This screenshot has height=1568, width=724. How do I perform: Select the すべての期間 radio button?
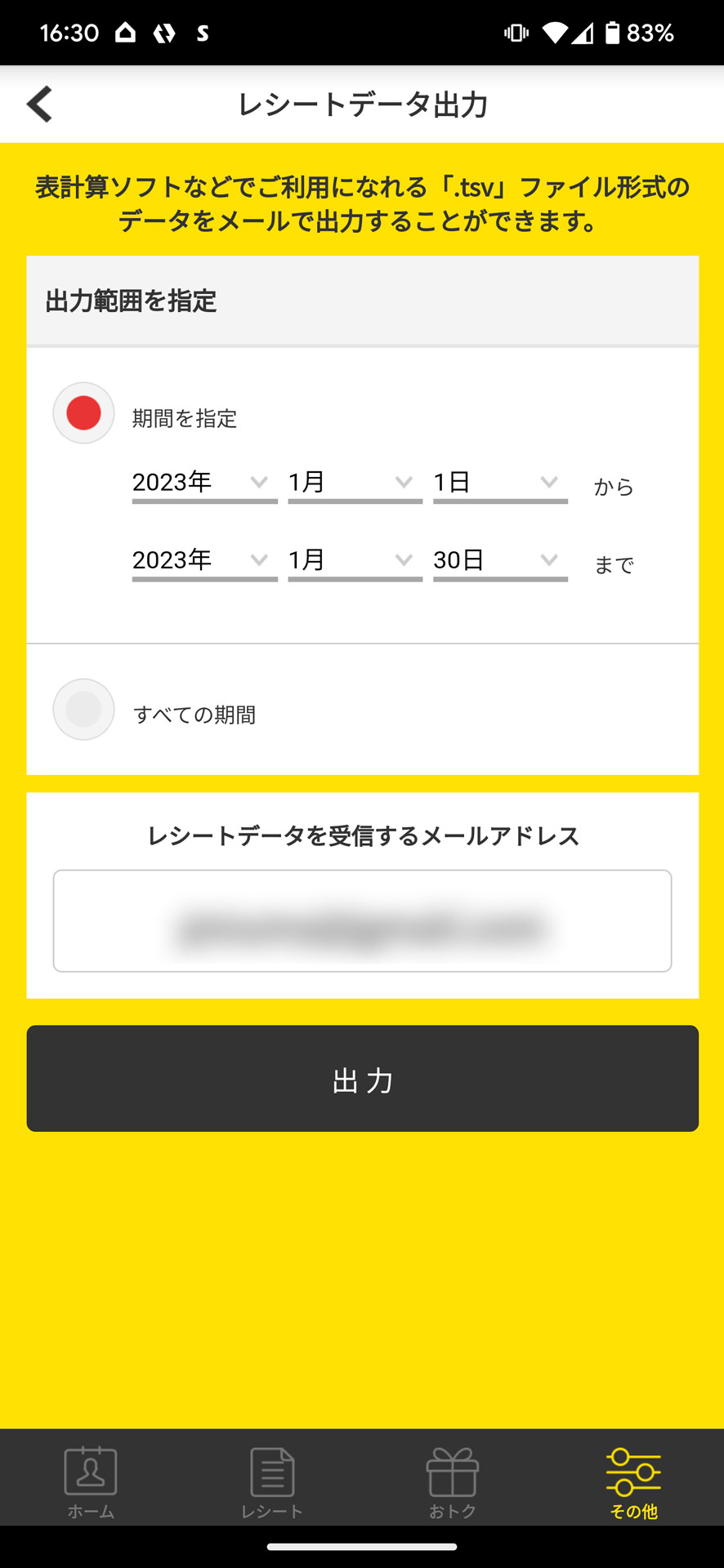[83, 709]
